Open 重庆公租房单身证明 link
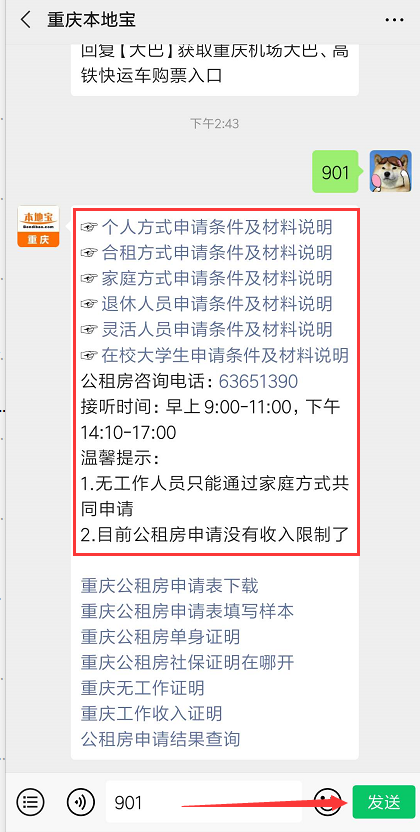The image size is (420, 832). click(x=161, y=637)
